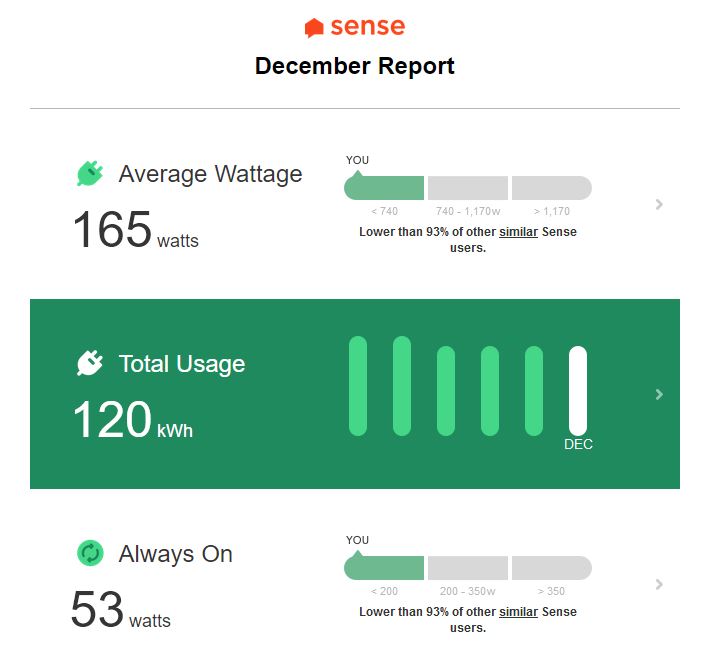The width and height of the screenshot is (710, 664).
Task: Tap the 'similar' link under Always On
Action: point(518,612)
